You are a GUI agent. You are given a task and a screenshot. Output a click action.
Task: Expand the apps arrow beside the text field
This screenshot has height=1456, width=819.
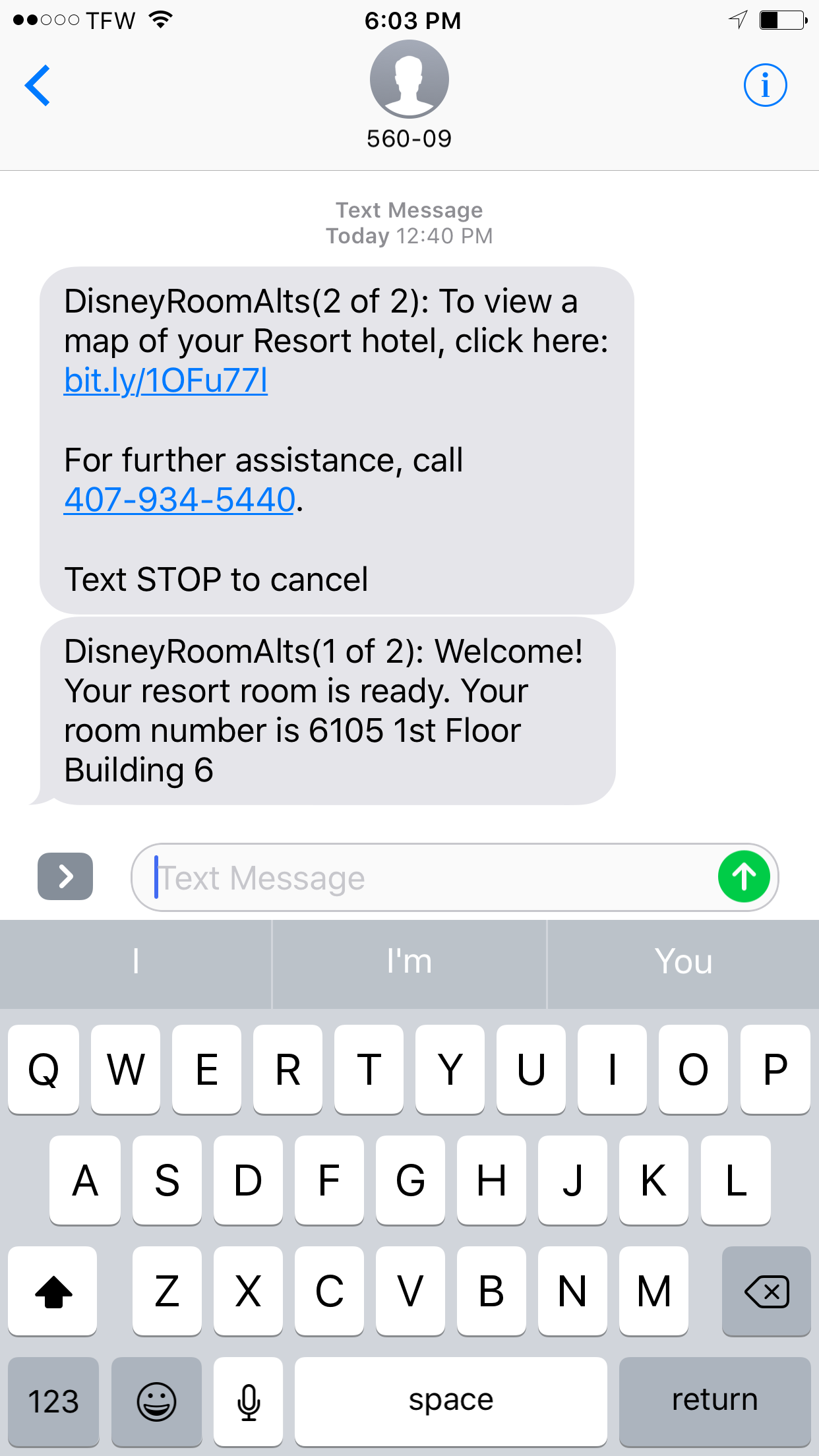(x=65, y=876)
